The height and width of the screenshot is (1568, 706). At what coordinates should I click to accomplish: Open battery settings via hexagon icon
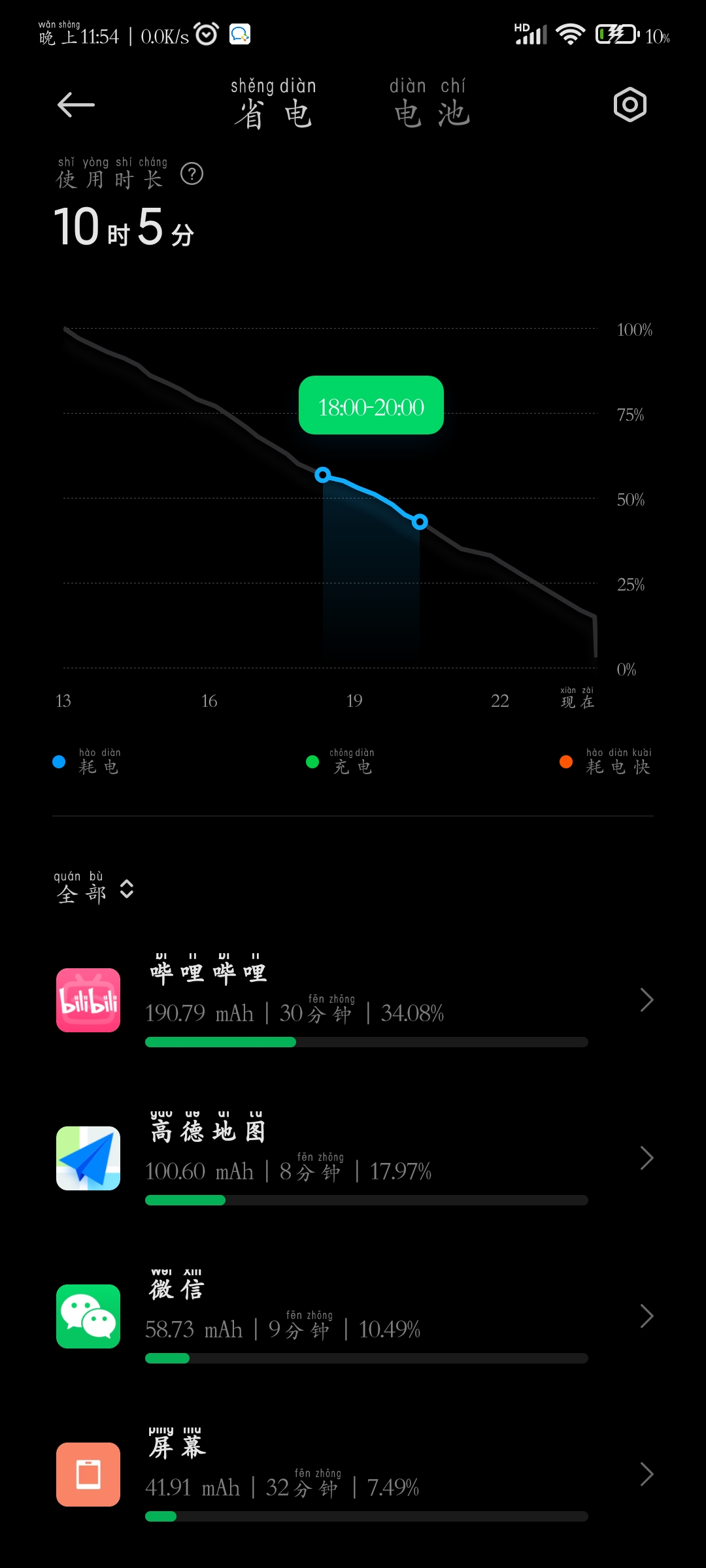[x=630, y=105]
